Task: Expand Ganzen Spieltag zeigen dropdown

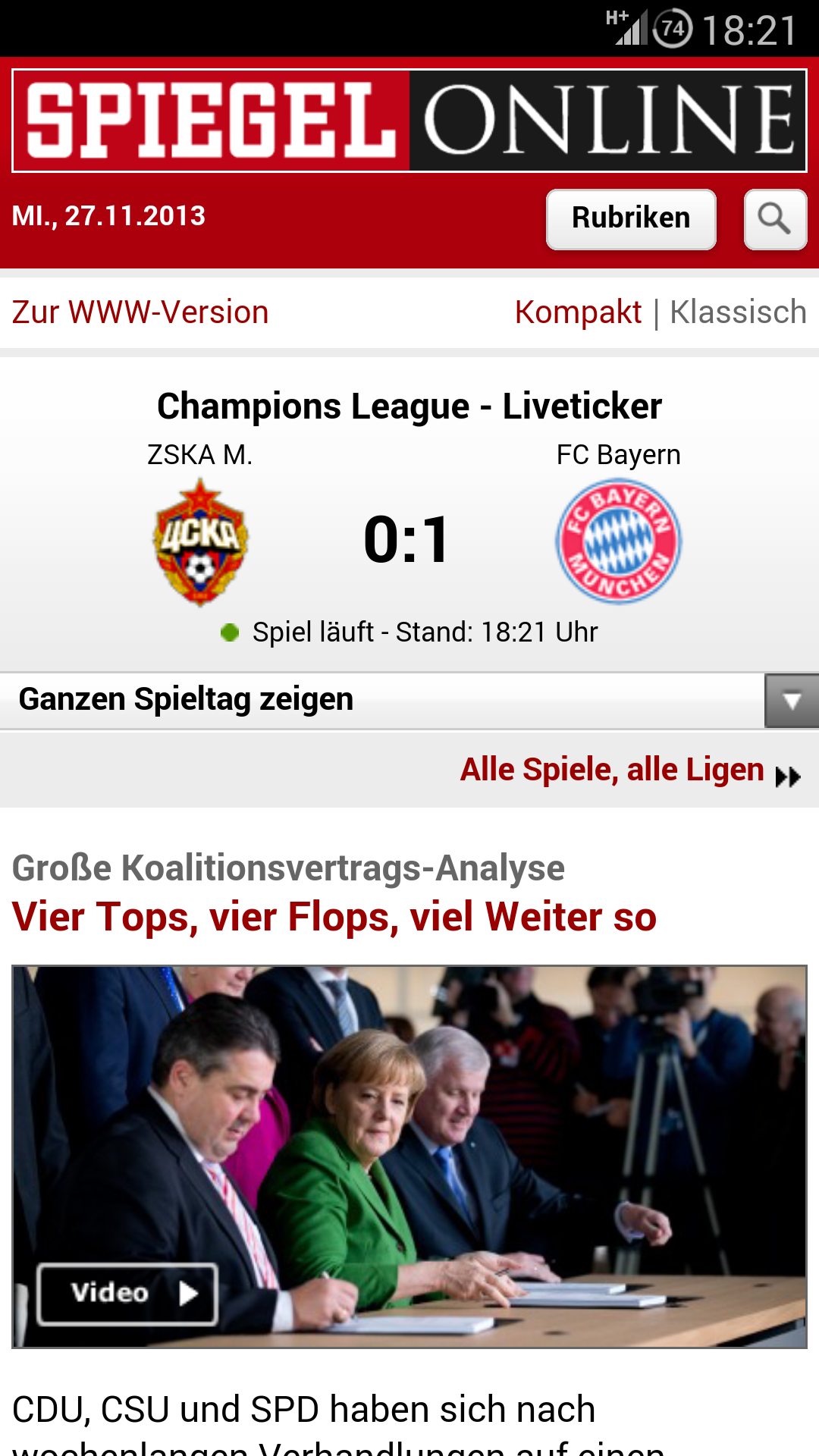Action: click(x=791, y=701)
